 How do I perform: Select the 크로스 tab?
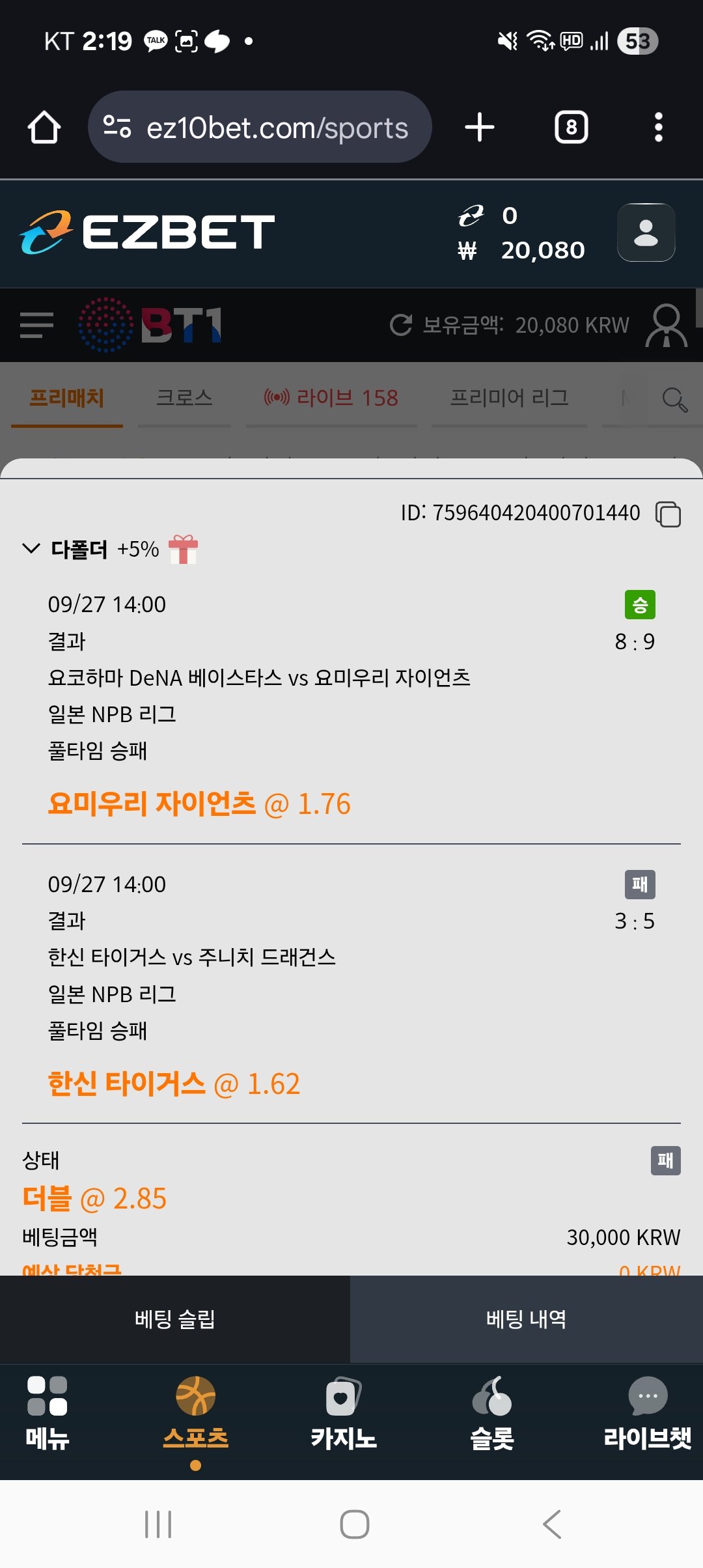pos(184,398)
